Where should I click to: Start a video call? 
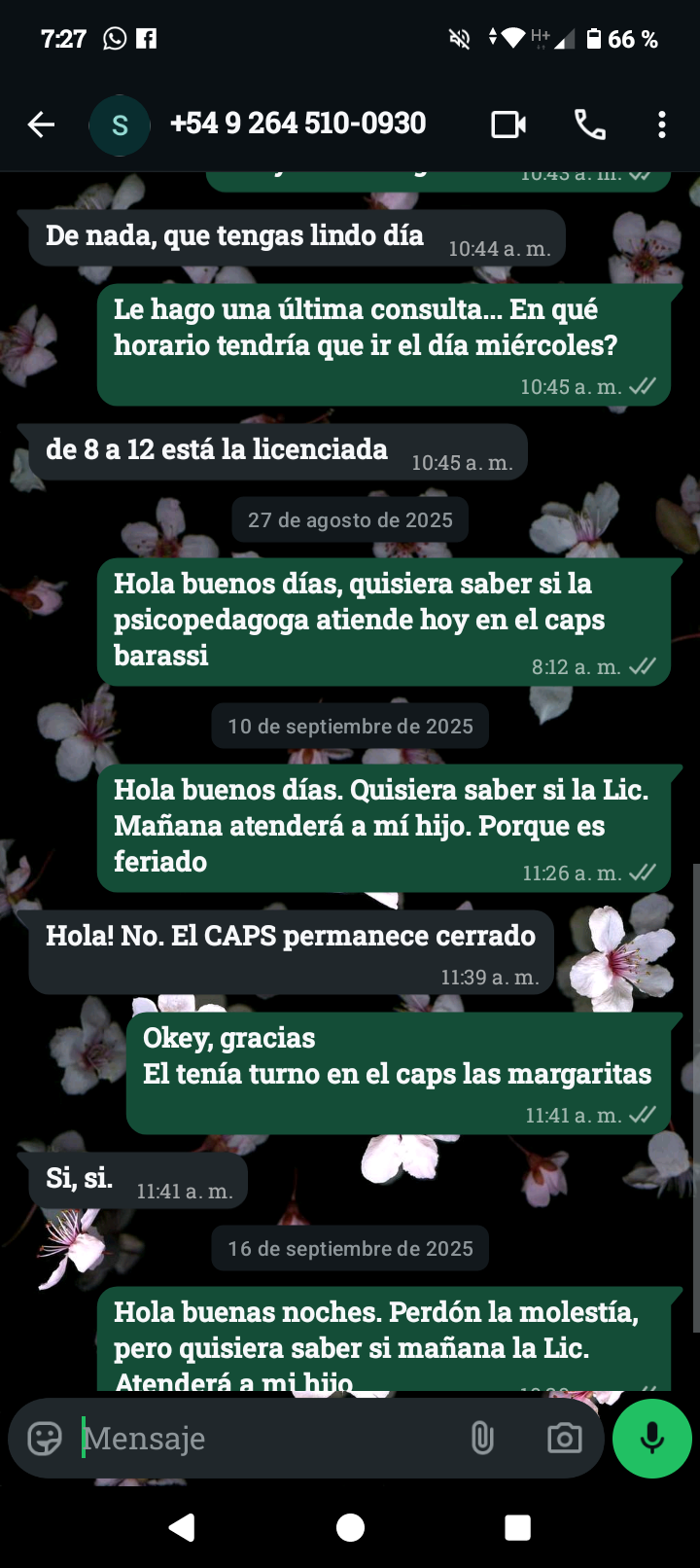pyautogui.click(x=508, y=125)
